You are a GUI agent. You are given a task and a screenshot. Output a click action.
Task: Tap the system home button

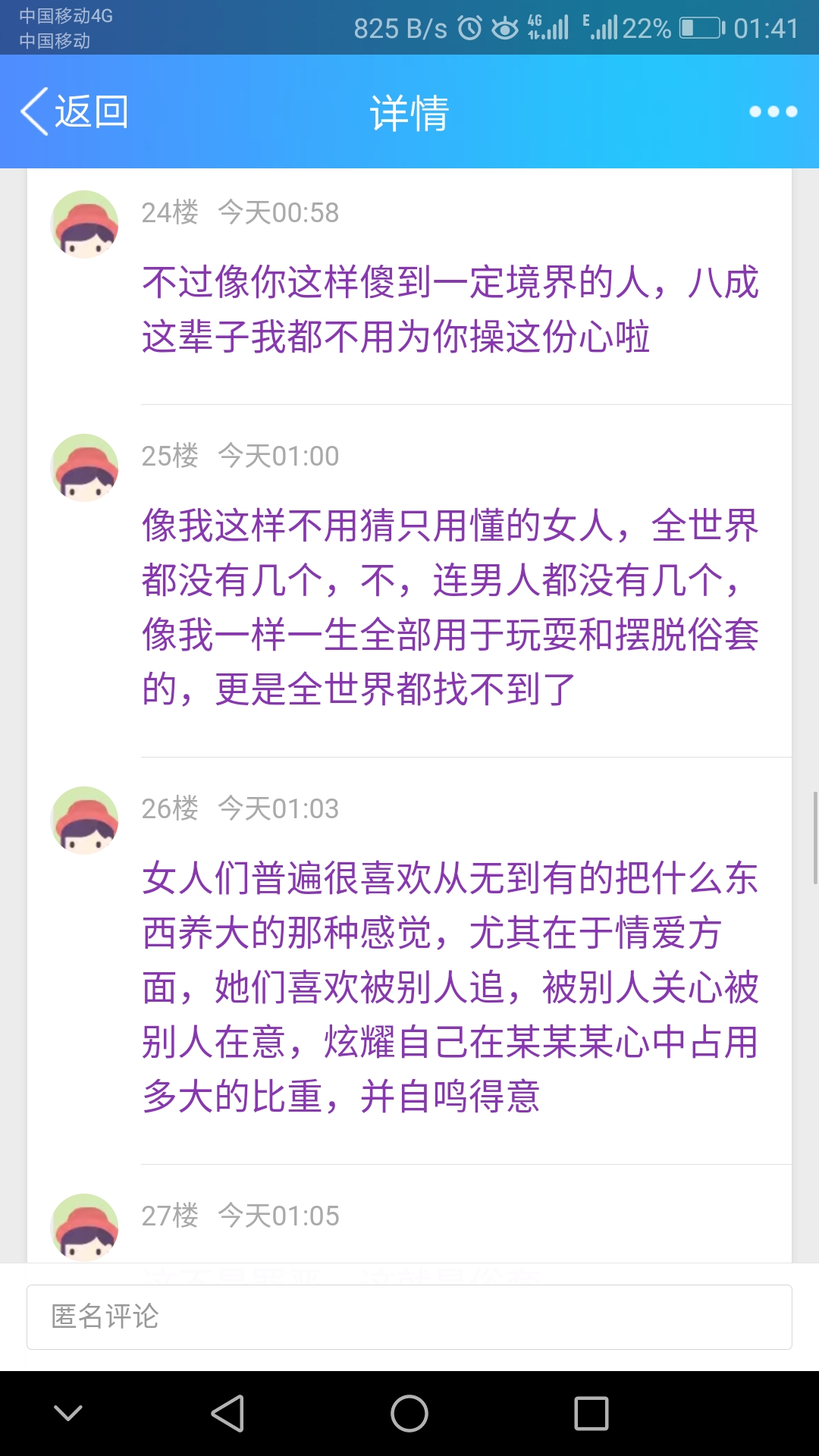click(x=409, y=1414)
